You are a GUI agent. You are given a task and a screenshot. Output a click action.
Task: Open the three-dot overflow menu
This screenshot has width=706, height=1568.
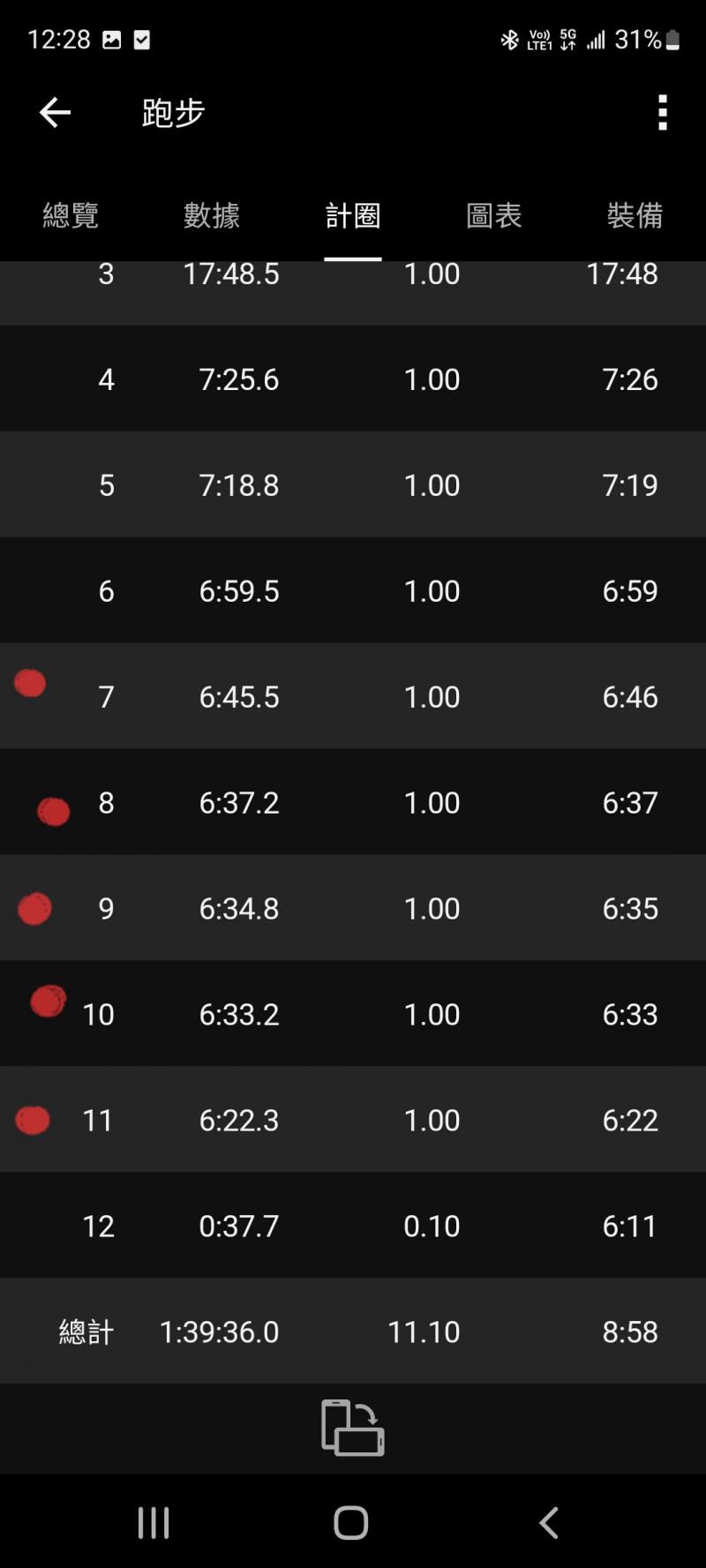[663, 113]
